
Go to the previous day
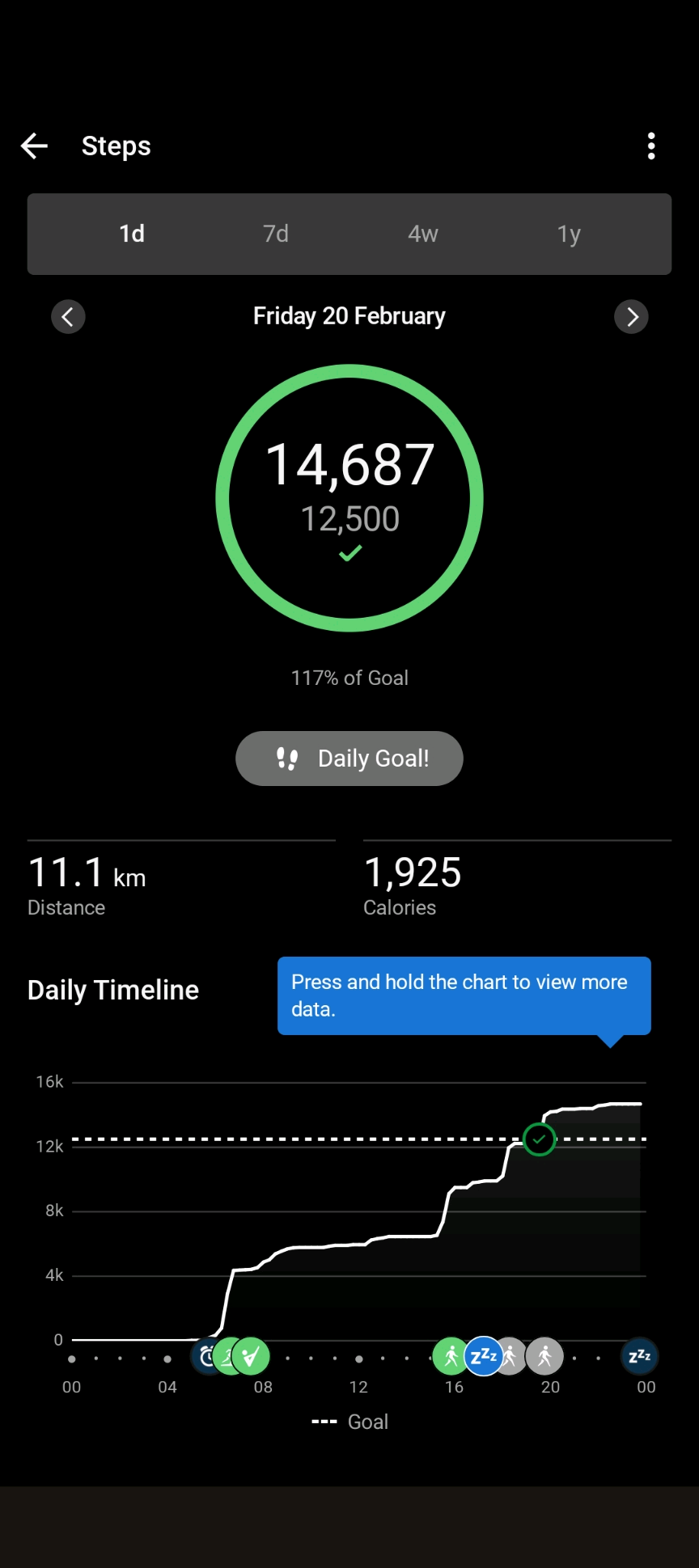click(68, 316)
